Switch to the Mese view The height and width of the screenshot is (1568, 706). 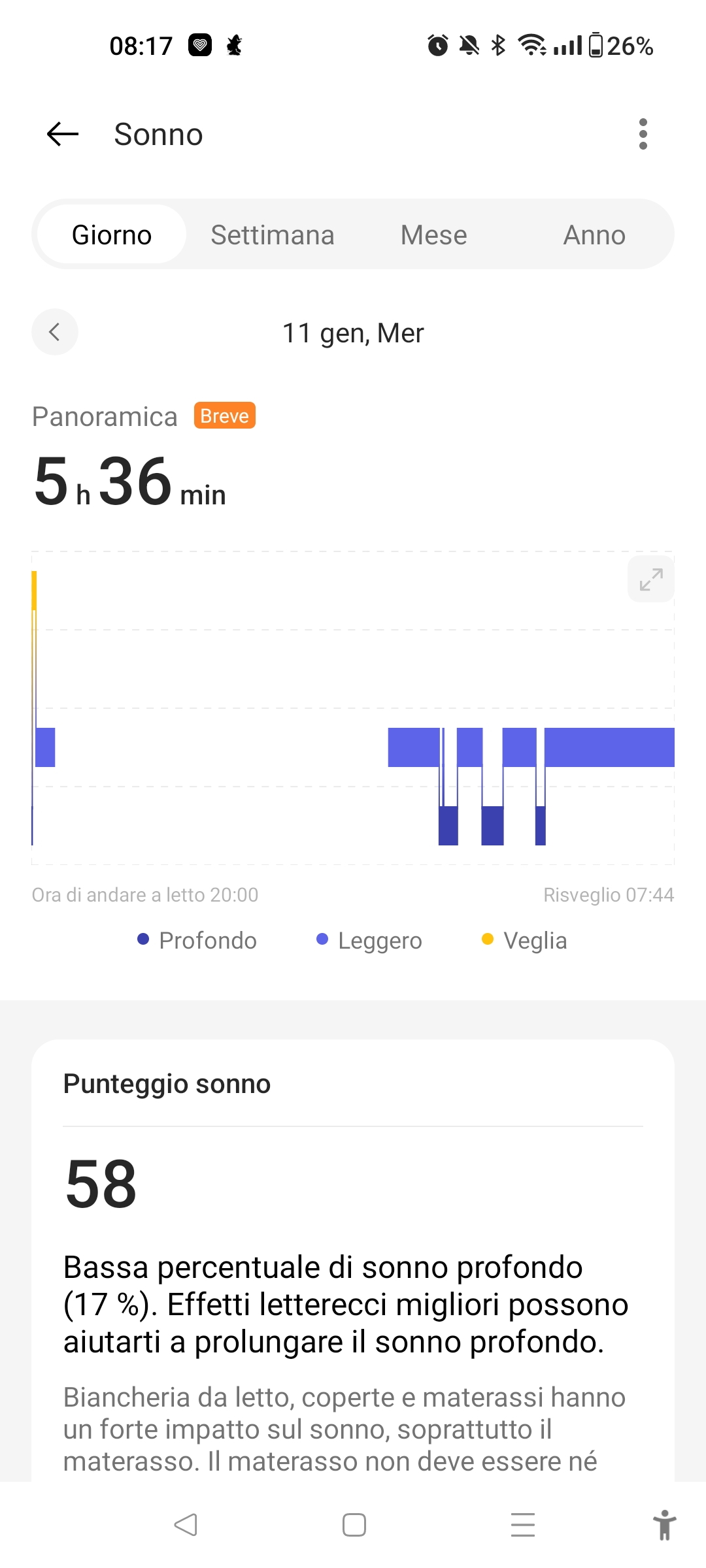(x=433, y=235)
